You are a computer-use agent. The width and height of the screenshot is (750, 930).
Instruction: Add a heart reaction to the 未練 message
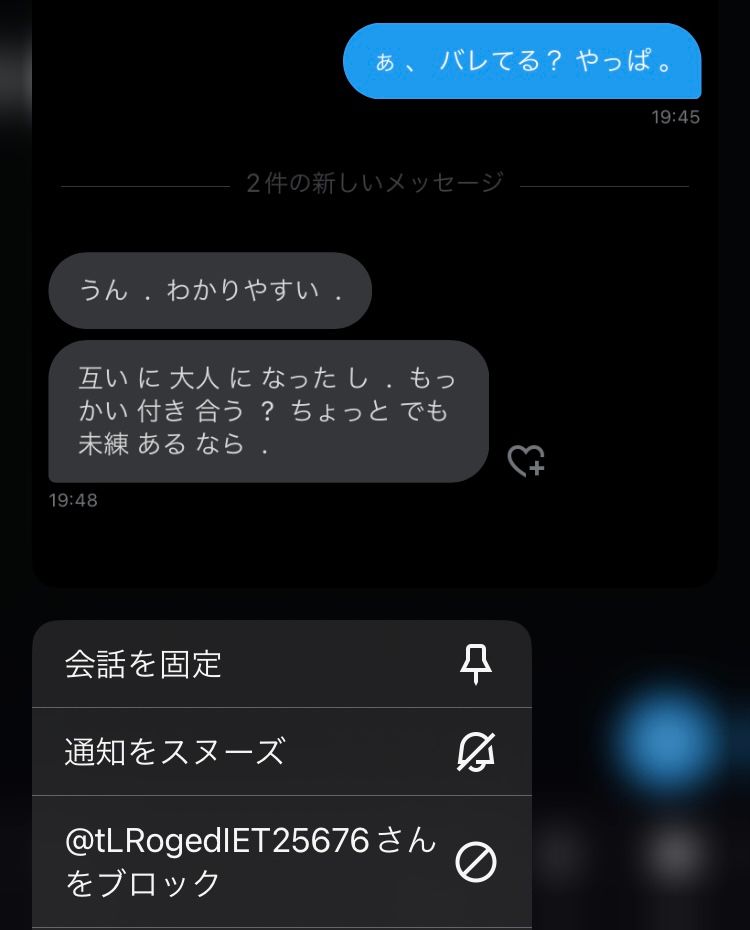pyautogui.click(x=526, y=461)
